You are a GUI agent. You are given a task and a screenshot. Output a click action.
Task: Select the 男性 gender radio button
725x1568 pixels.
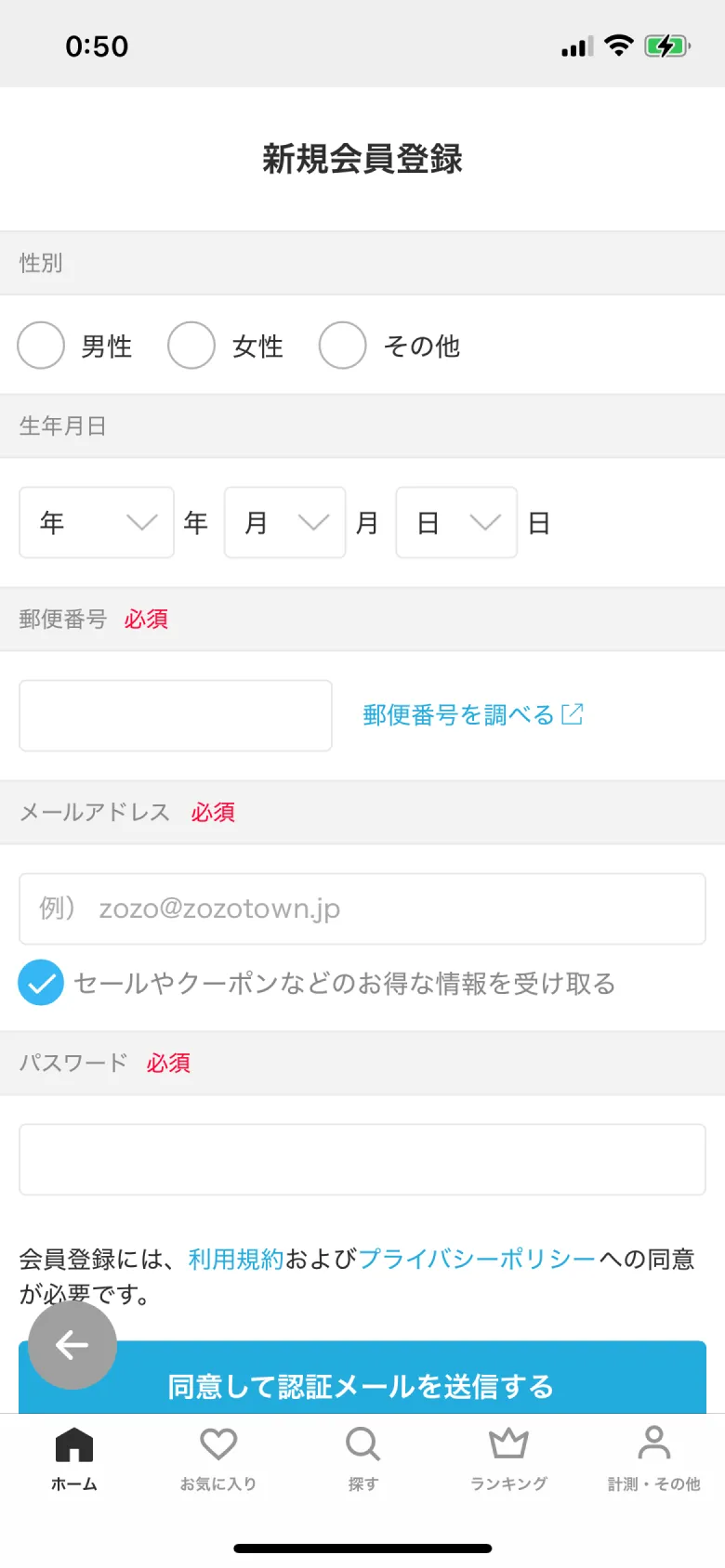click(x=41, y=345)
